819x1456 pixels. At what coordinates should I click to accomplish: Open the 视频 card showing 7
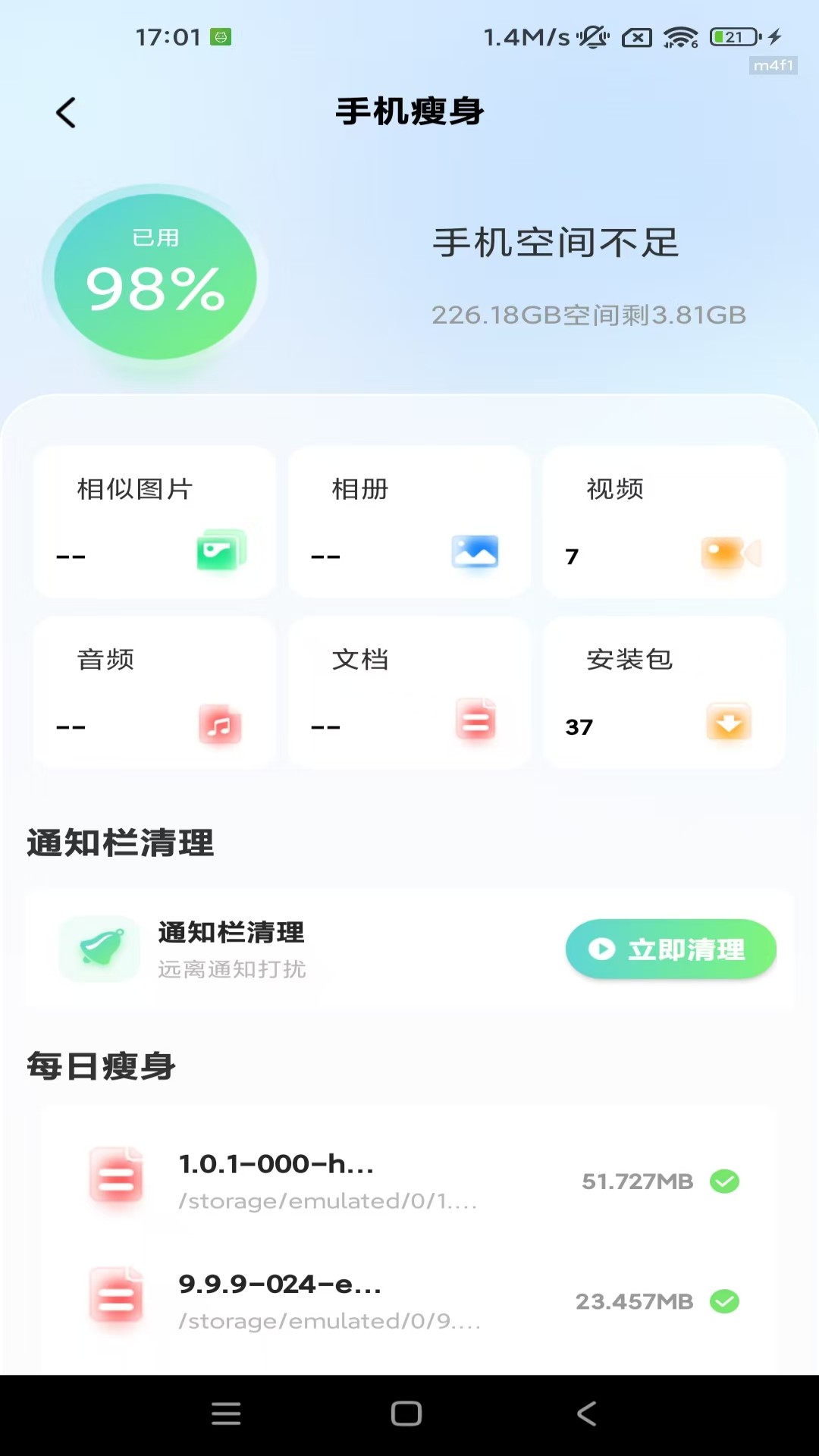point(664,522)
